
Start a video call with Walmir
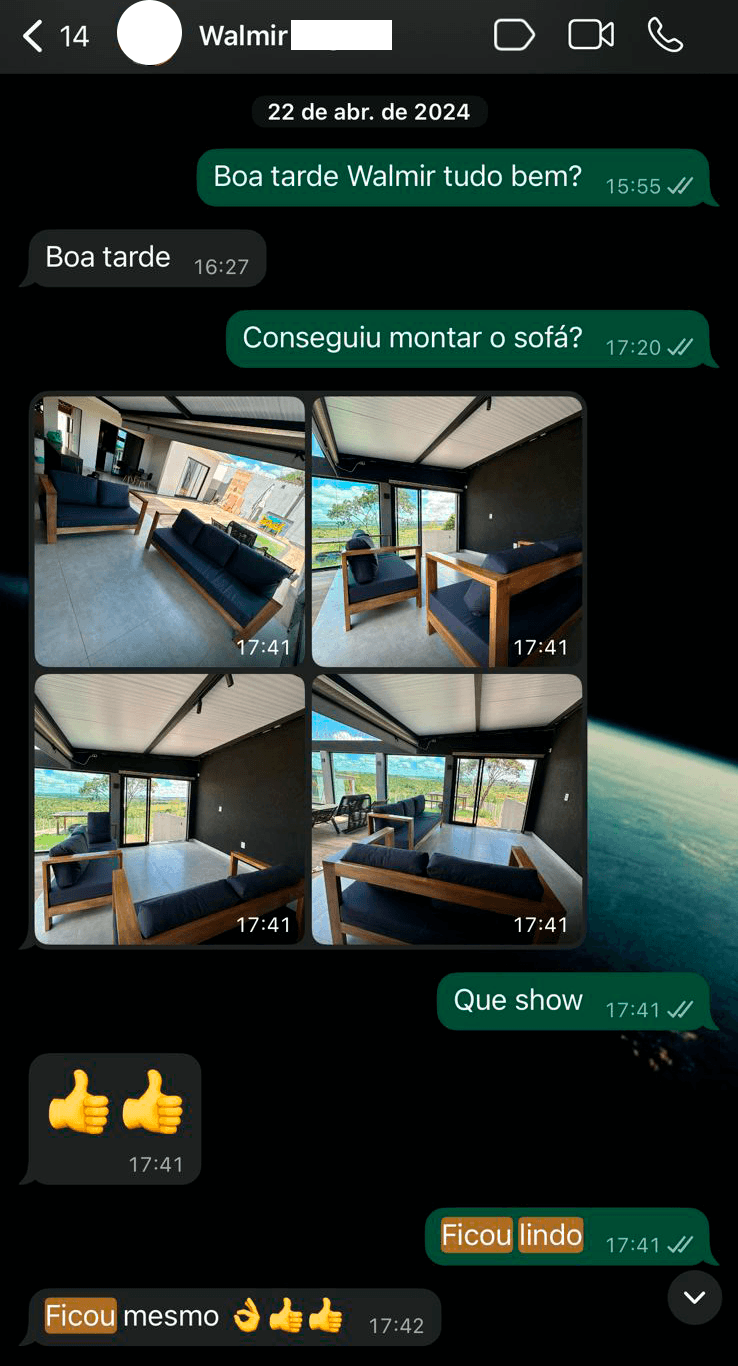tap(590, 36)
